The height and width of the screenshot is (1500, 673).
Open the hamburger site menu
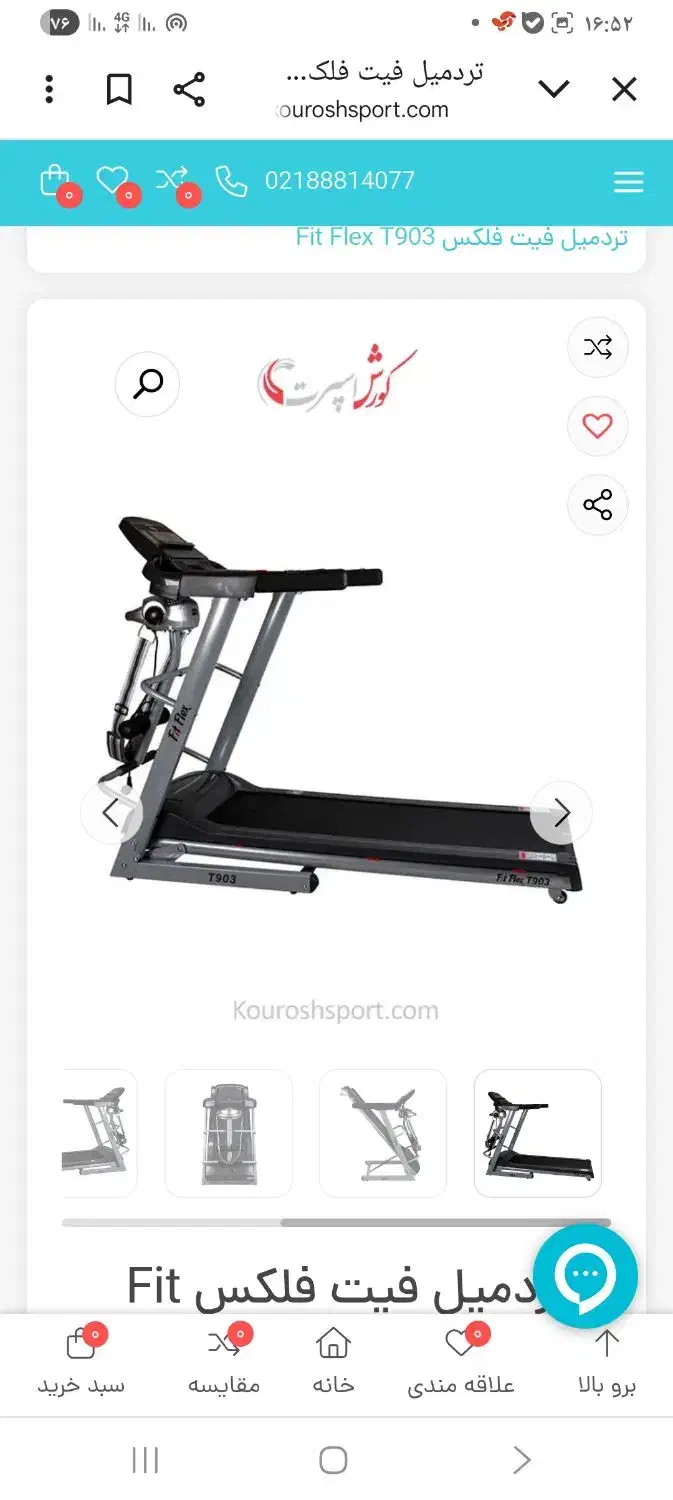(x=629, y=182)
